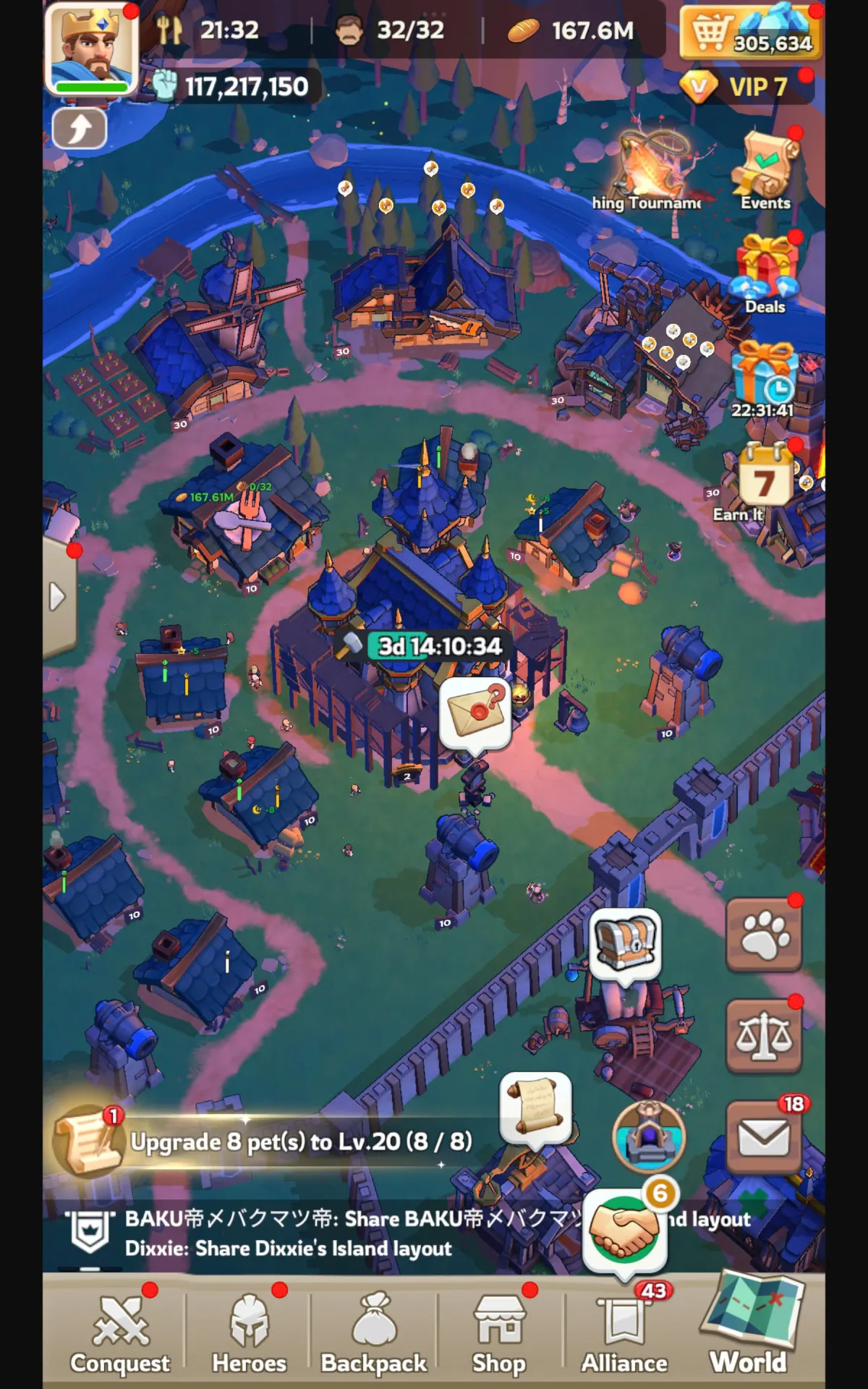Open the balance scales button
This screenshot has height=1389, width=868.
764,1036
